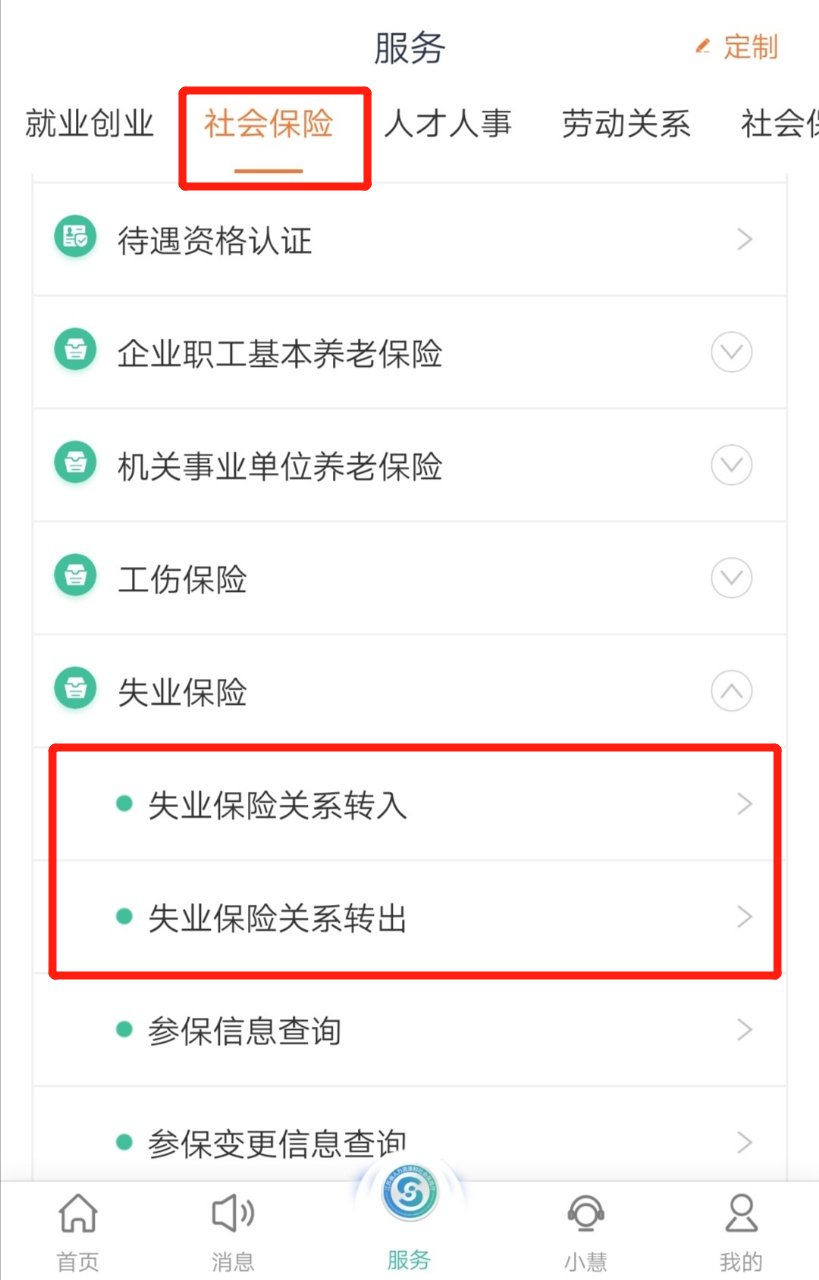Switch to the 人才人事 tab
This screenshot has height=1280, width=819.
(448, 124)
